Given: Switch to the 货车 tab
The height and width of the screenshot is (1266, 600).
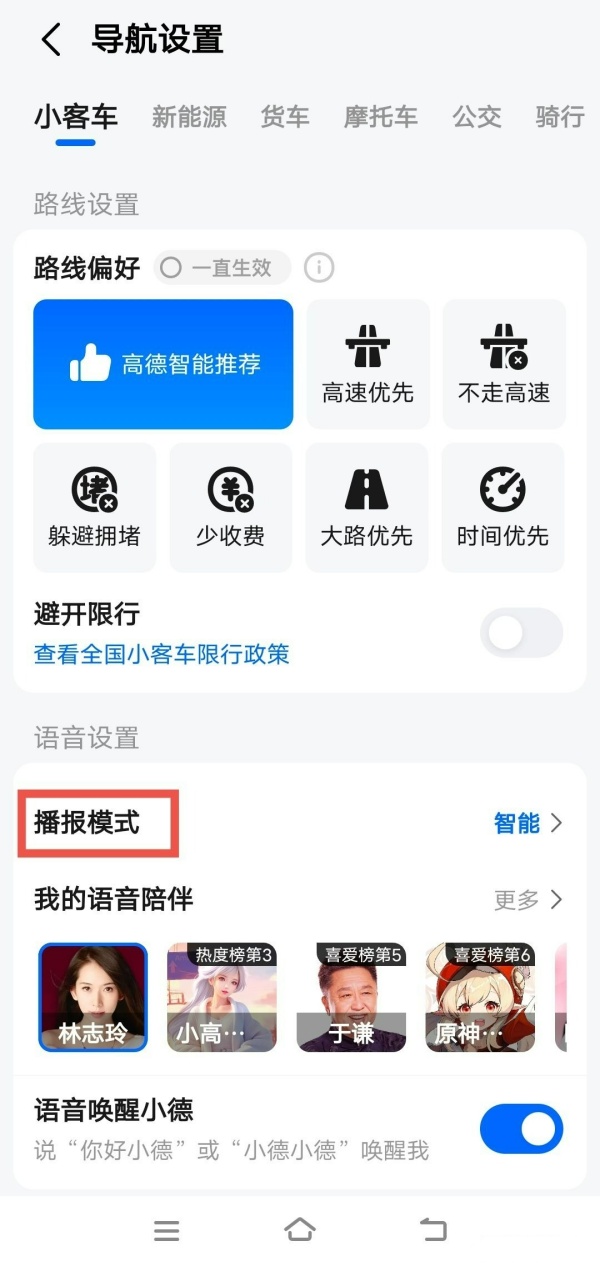Looking at the screenshot, I should coord(285,117).
